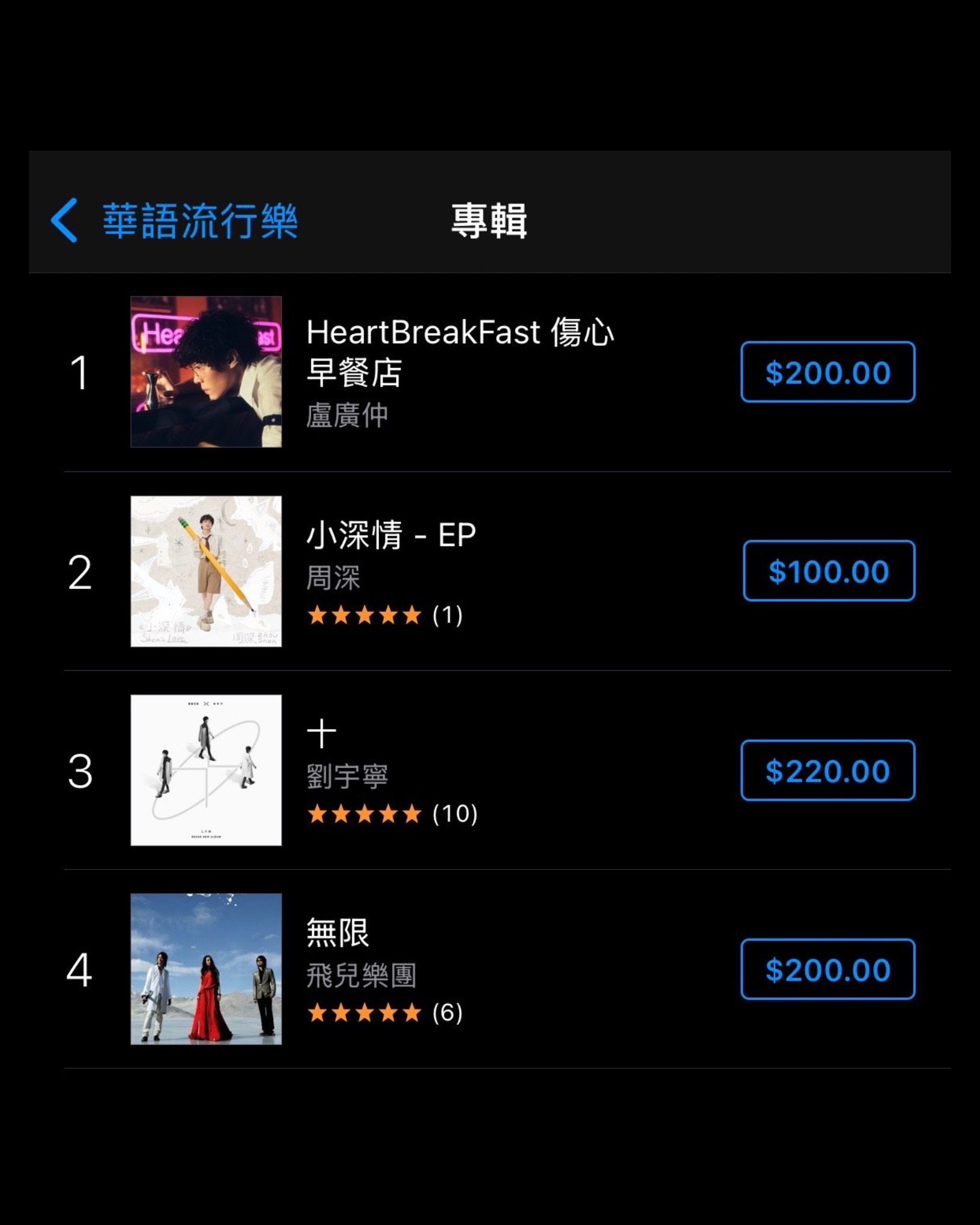
Task: Buy 小深情 EP for $100.00
Action: click(829, 571)
